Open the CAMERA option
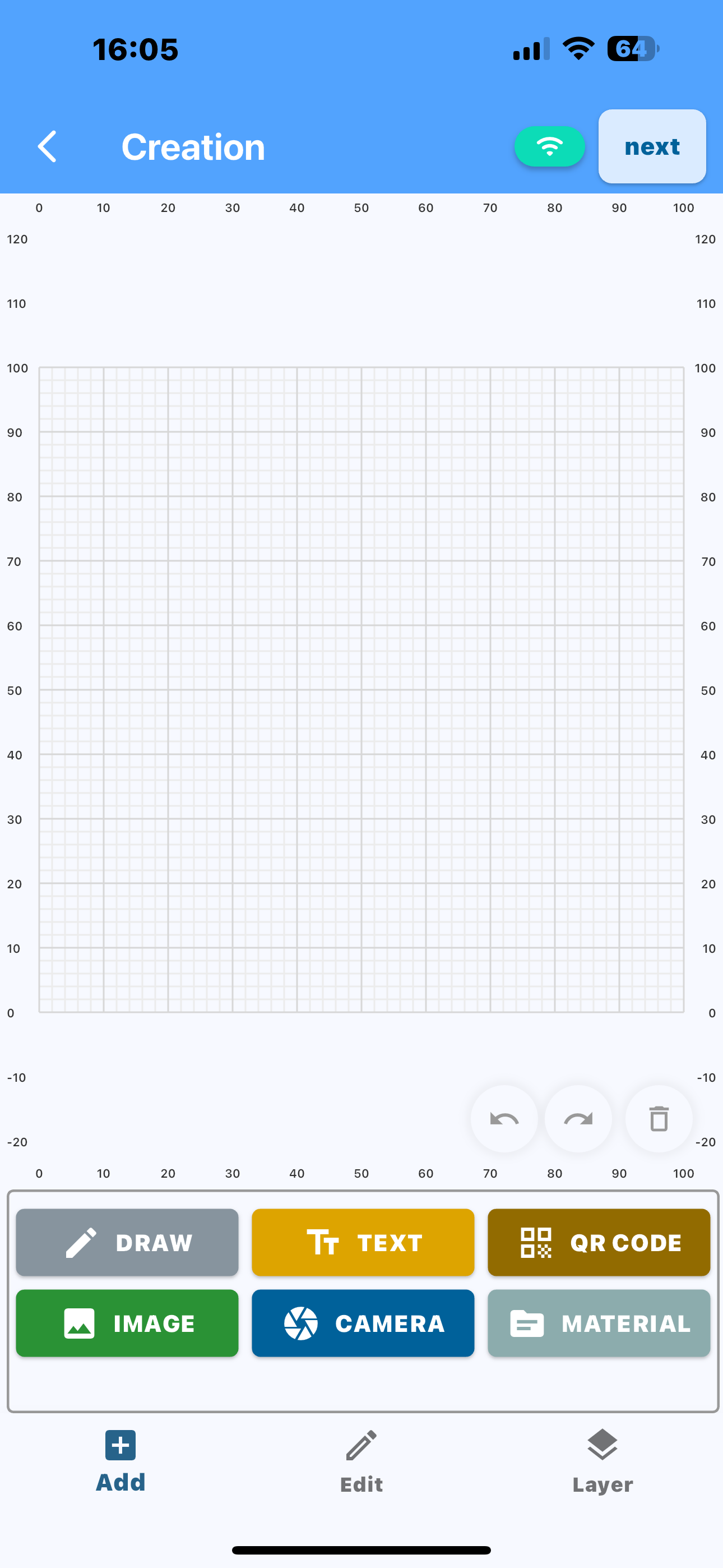 (363, 1323)
